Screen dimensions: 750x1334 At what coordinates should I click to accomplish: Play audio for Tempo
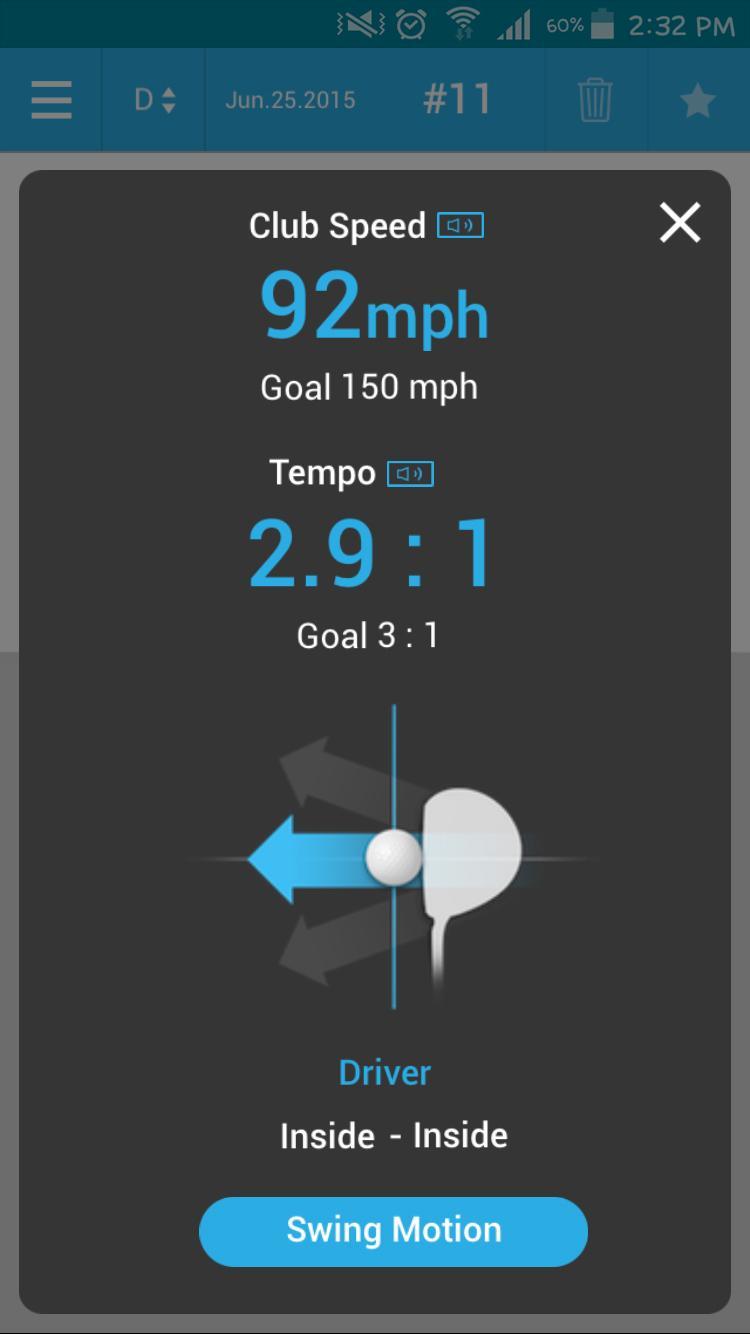point(410,474)
